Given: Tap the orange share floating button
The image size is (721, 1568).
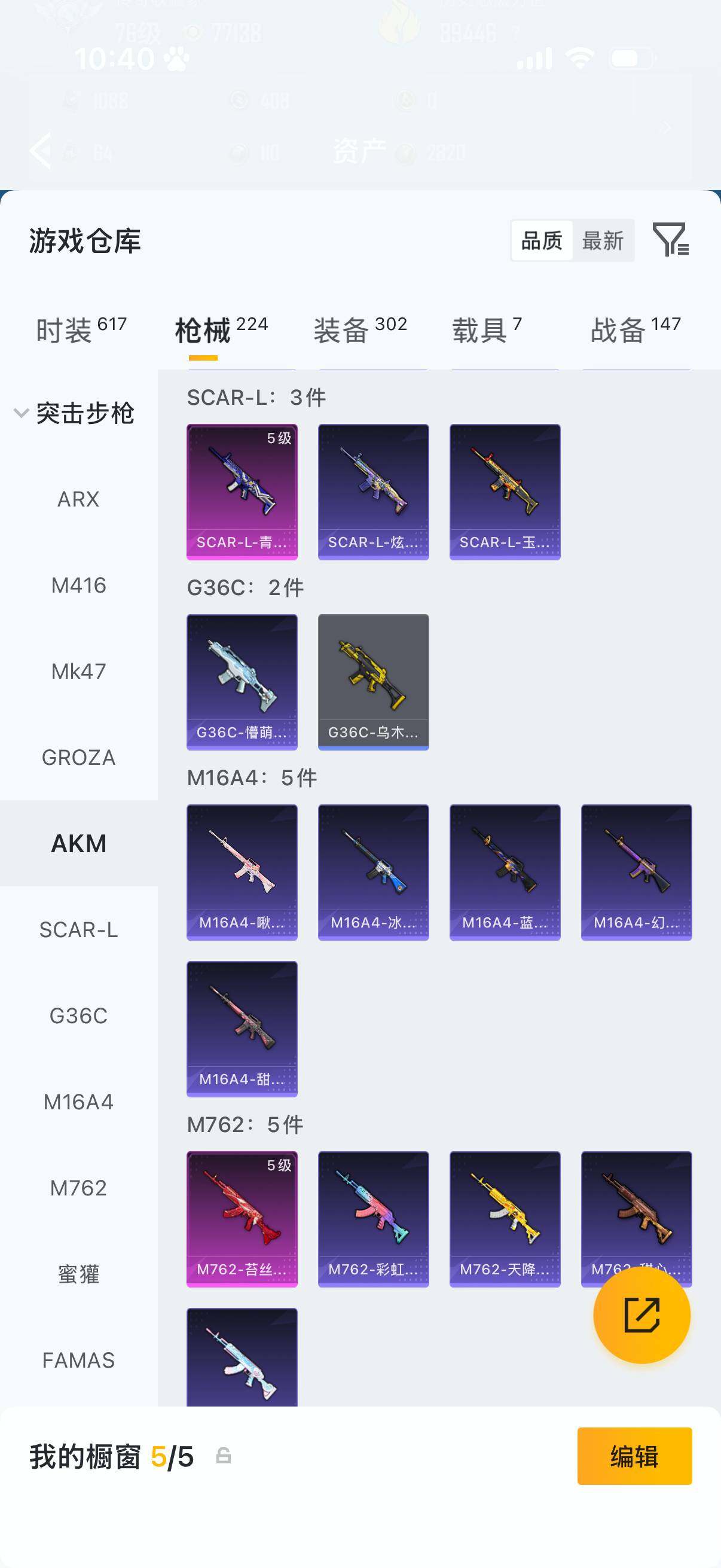Looking at the screenshot, I should [642, 1315].
